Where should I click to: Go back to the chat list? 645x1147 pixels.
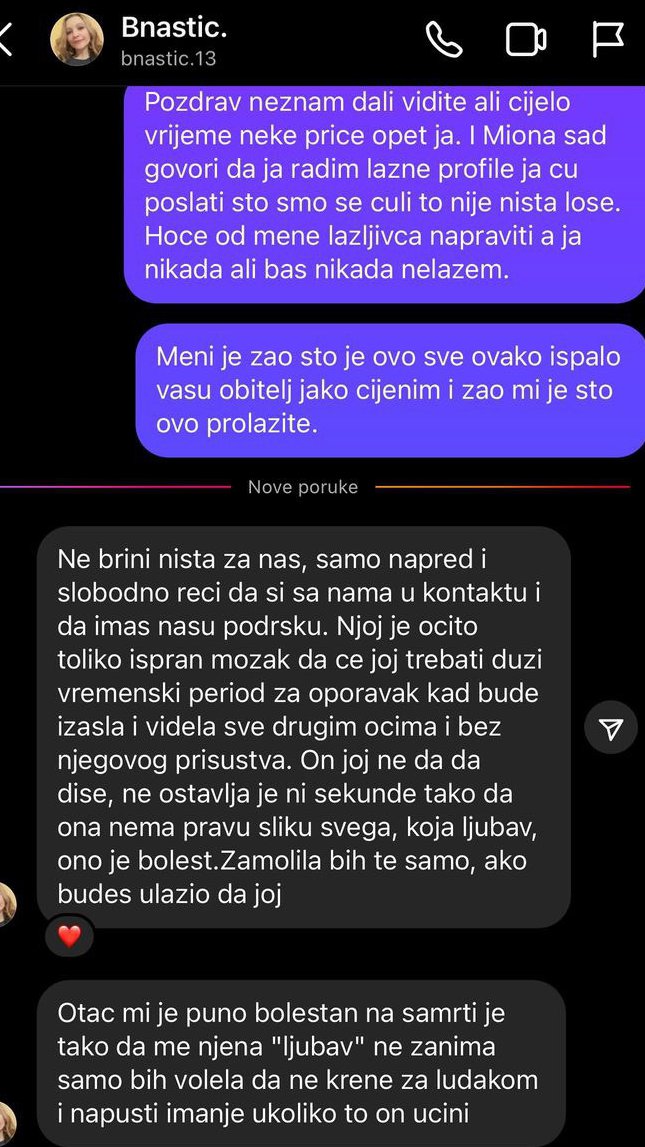click(x=8, y=41)
